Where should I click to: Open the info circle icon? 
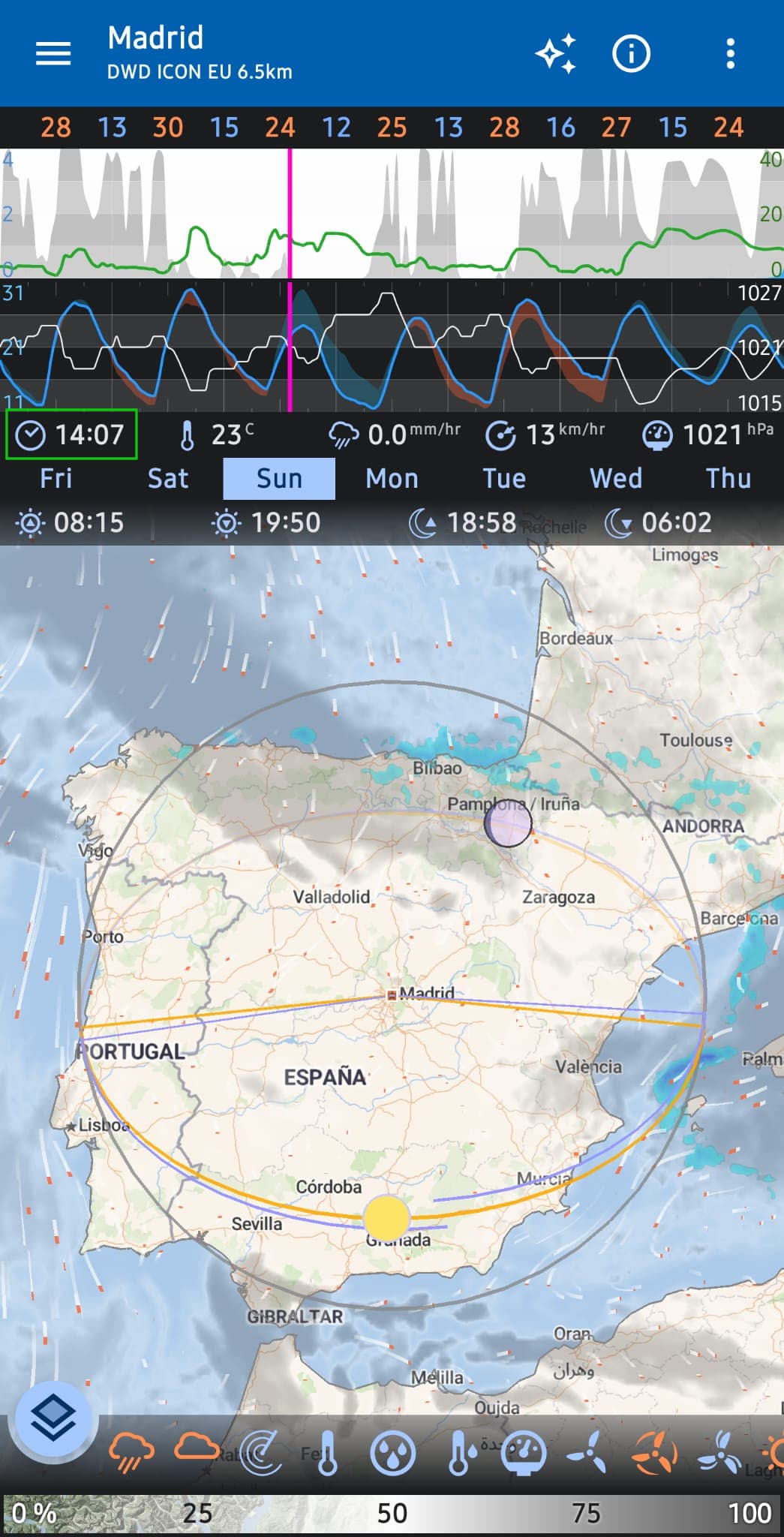[631, 54]
